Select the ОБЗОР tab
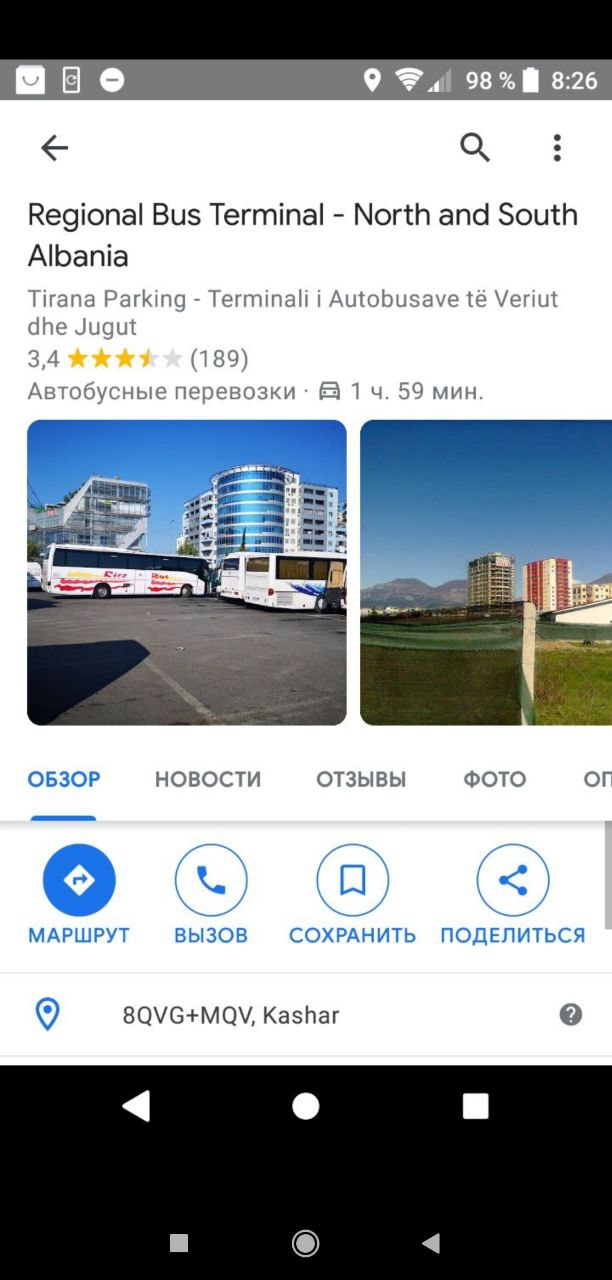This screenshot has height=1280, width=612. coord(64,779)
